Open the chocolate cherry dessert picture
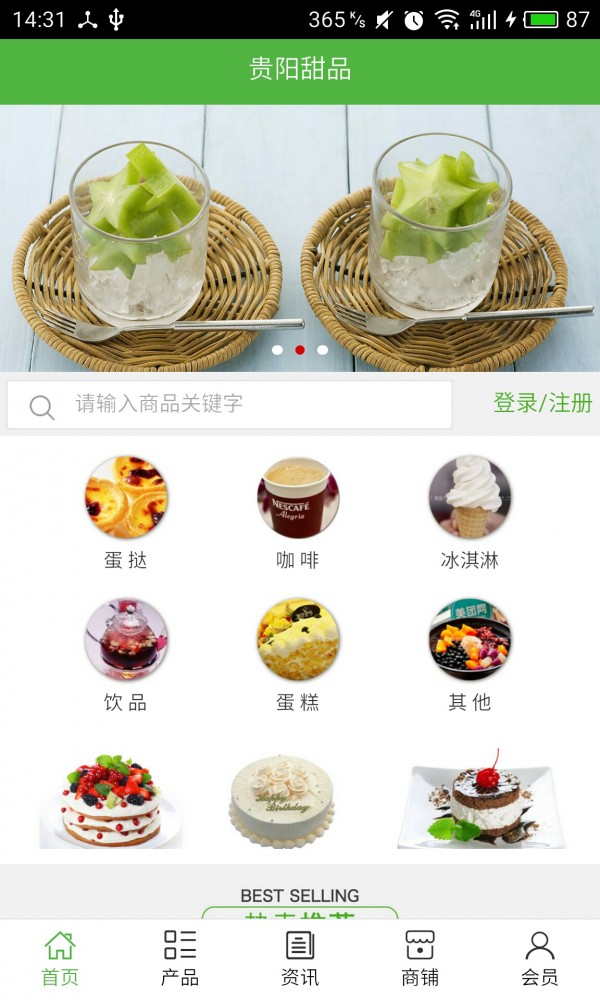 point(476,800)
